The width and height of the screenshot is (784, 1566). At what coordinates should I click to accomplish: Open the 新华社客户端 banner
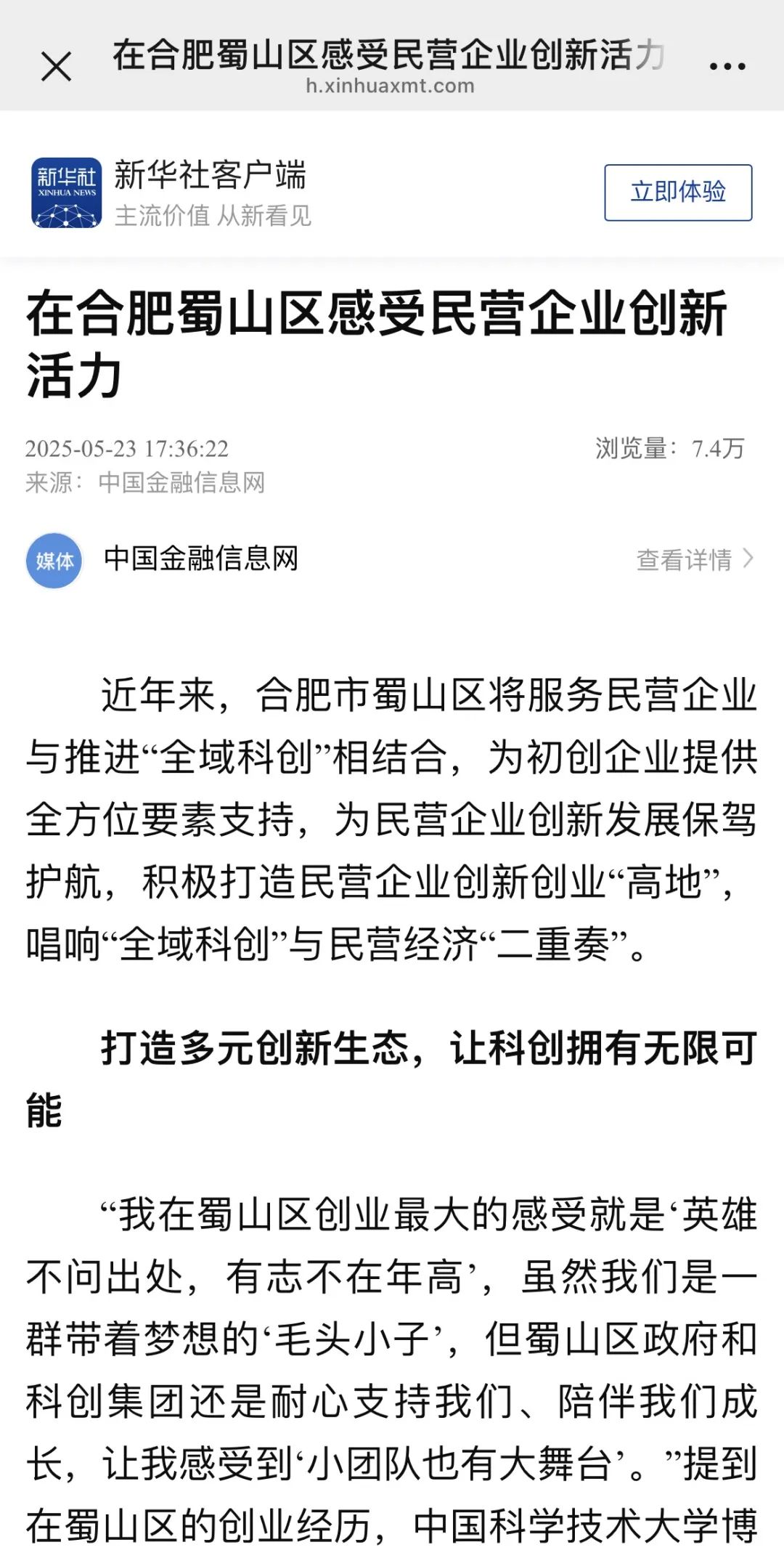211,192
